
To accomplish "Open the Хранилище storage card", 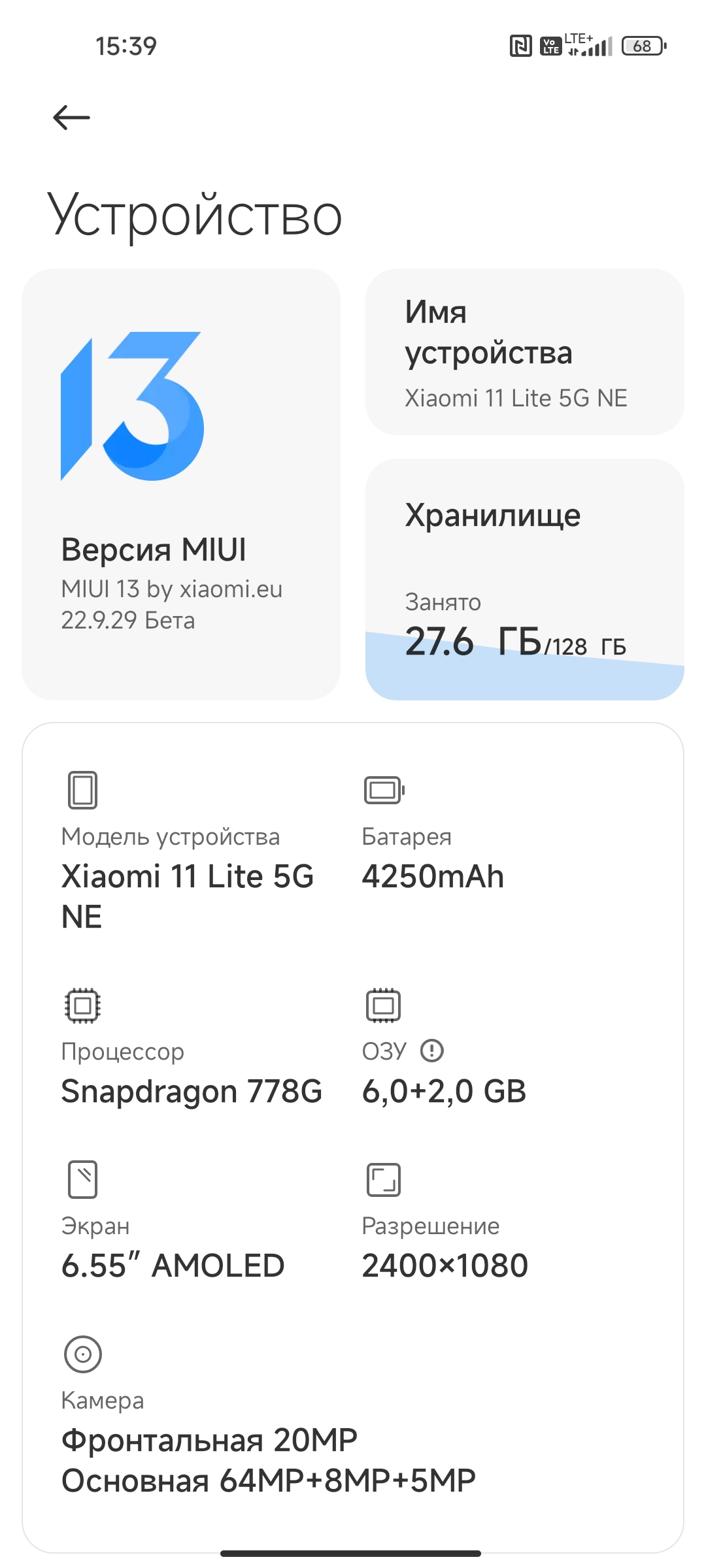I will pos(525,580).
